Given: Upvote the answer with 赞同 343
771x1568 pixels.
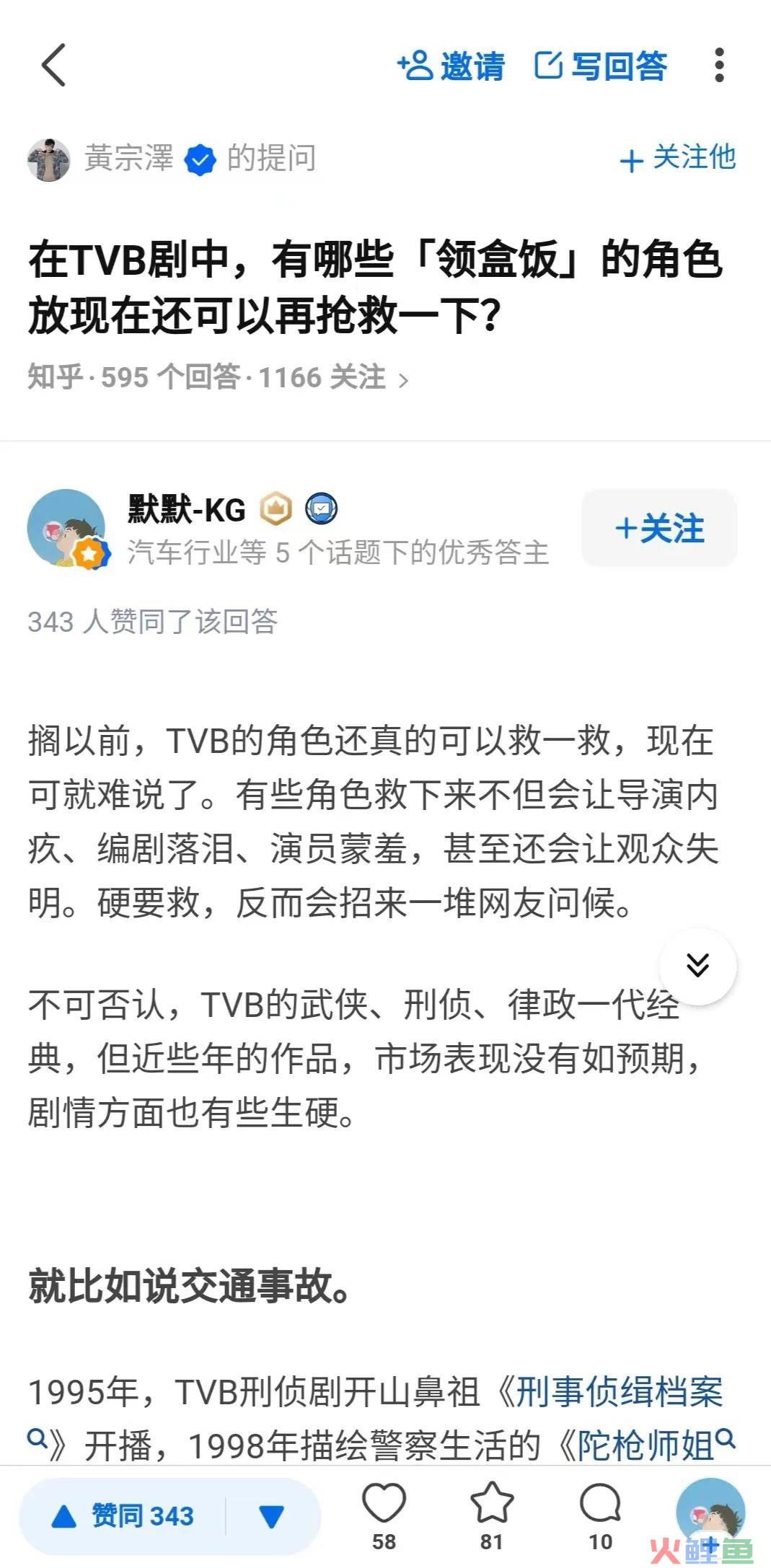Looking at the screenshot, I should tap(124, 1517).
